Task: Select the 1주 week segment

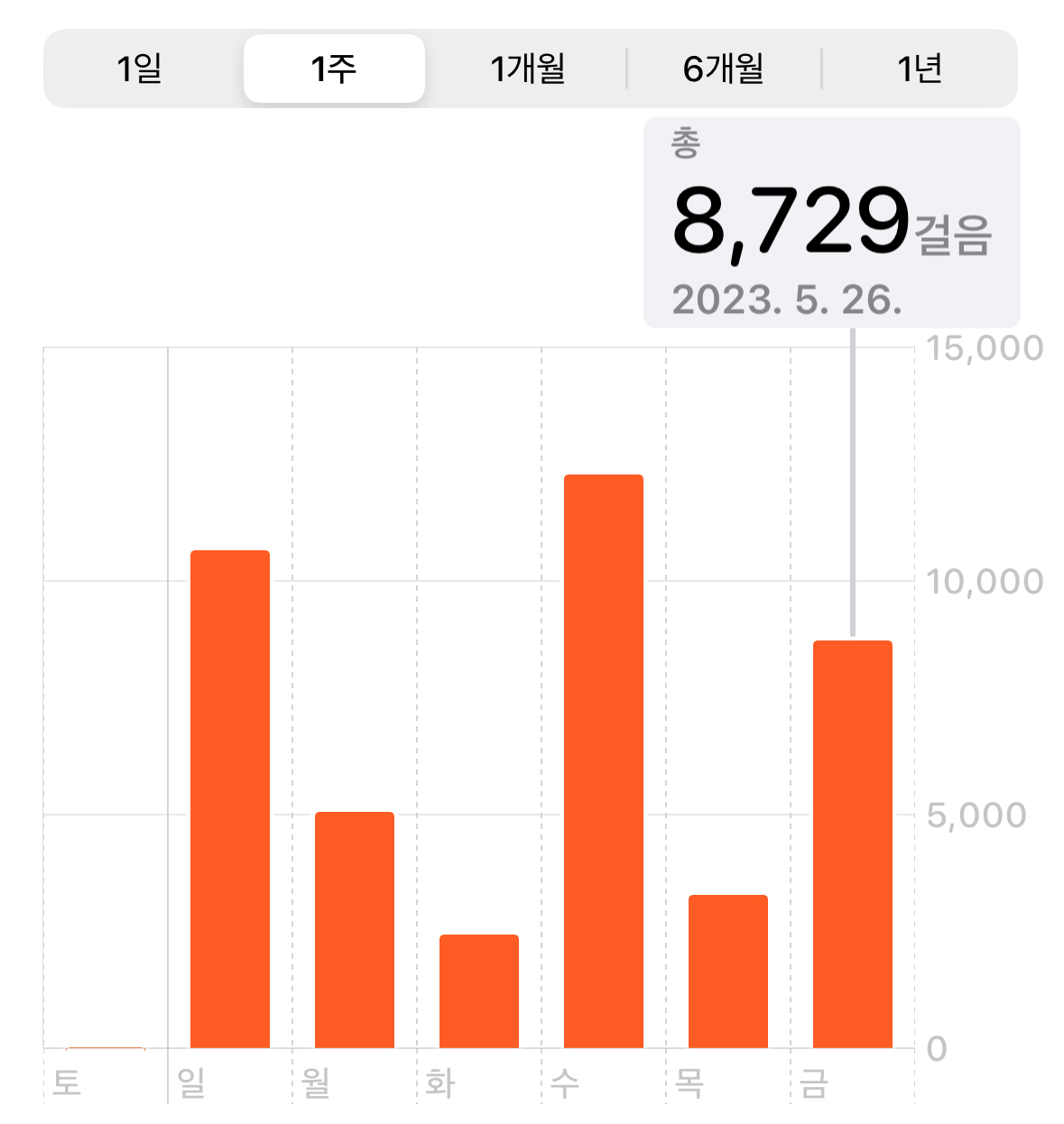Action: tap(334, 69)
